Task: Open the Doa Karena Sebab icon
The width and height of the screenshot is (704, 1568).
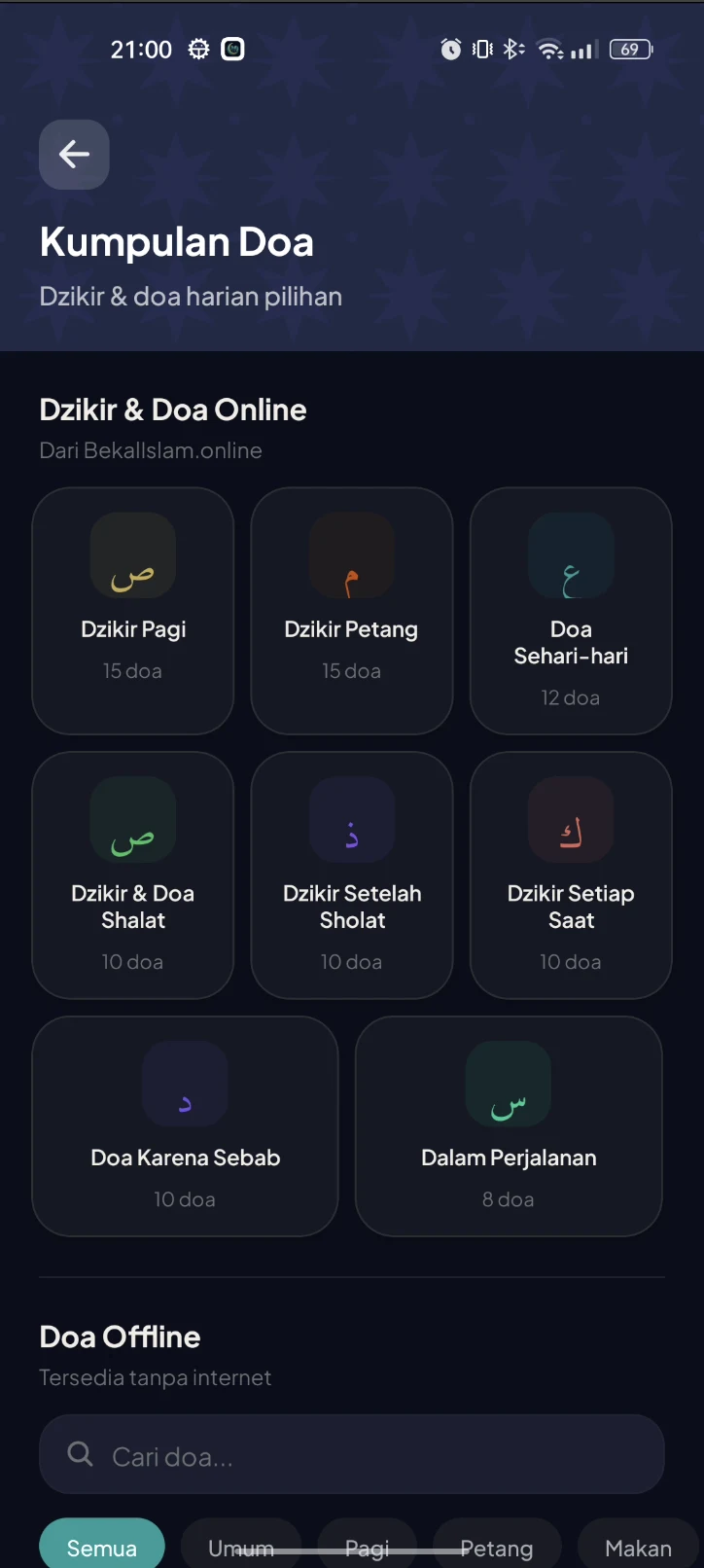Action: tap(185, 1084)
